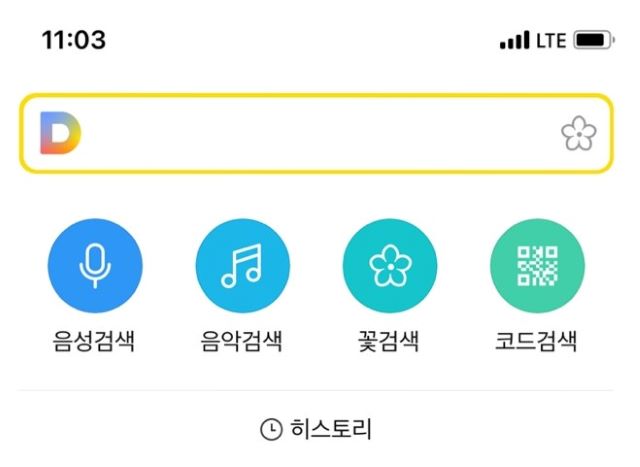Launch flower search (꽃검색)

click(x=389, y=265)
